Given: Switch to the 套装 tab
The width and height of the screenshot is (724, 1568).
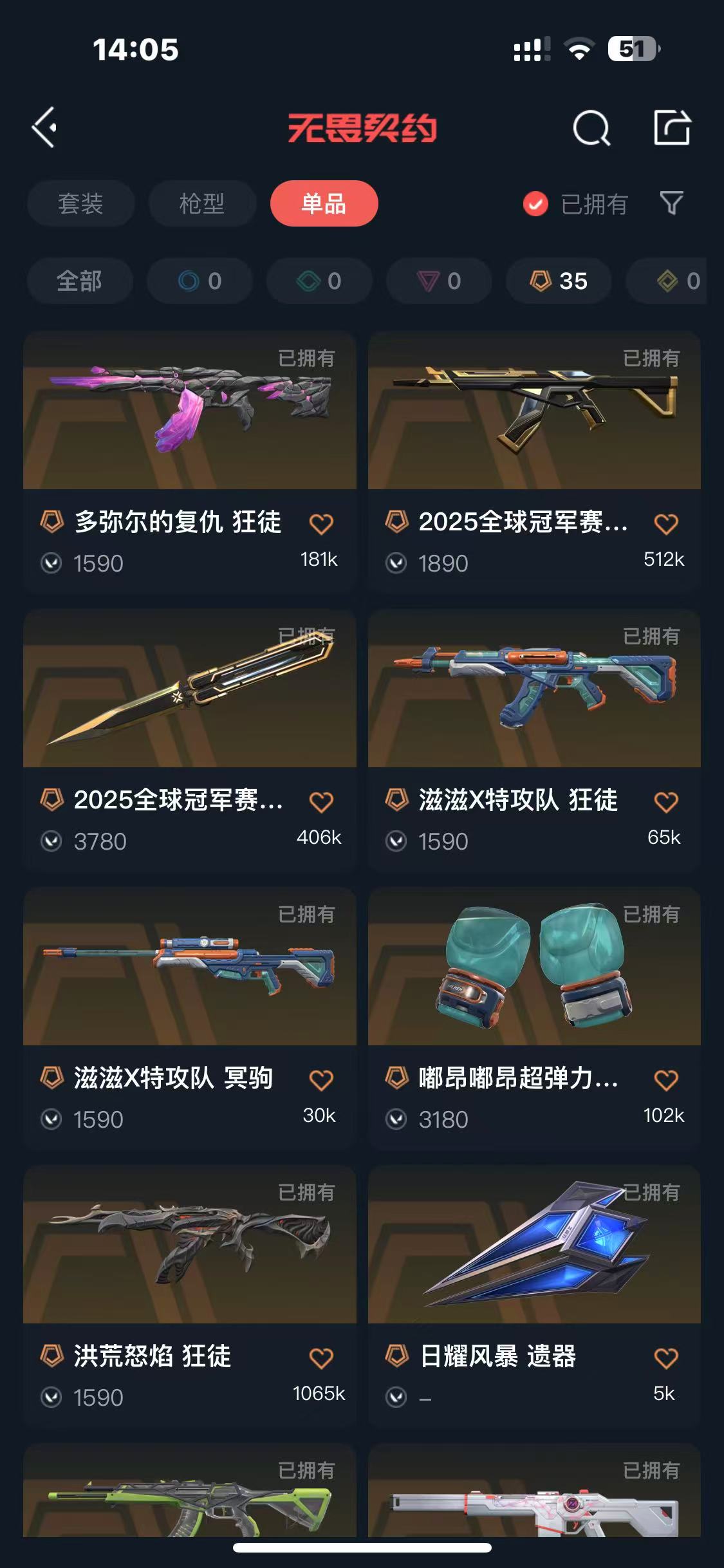Looking at the screenshot, I should click(x=80, y=204).
